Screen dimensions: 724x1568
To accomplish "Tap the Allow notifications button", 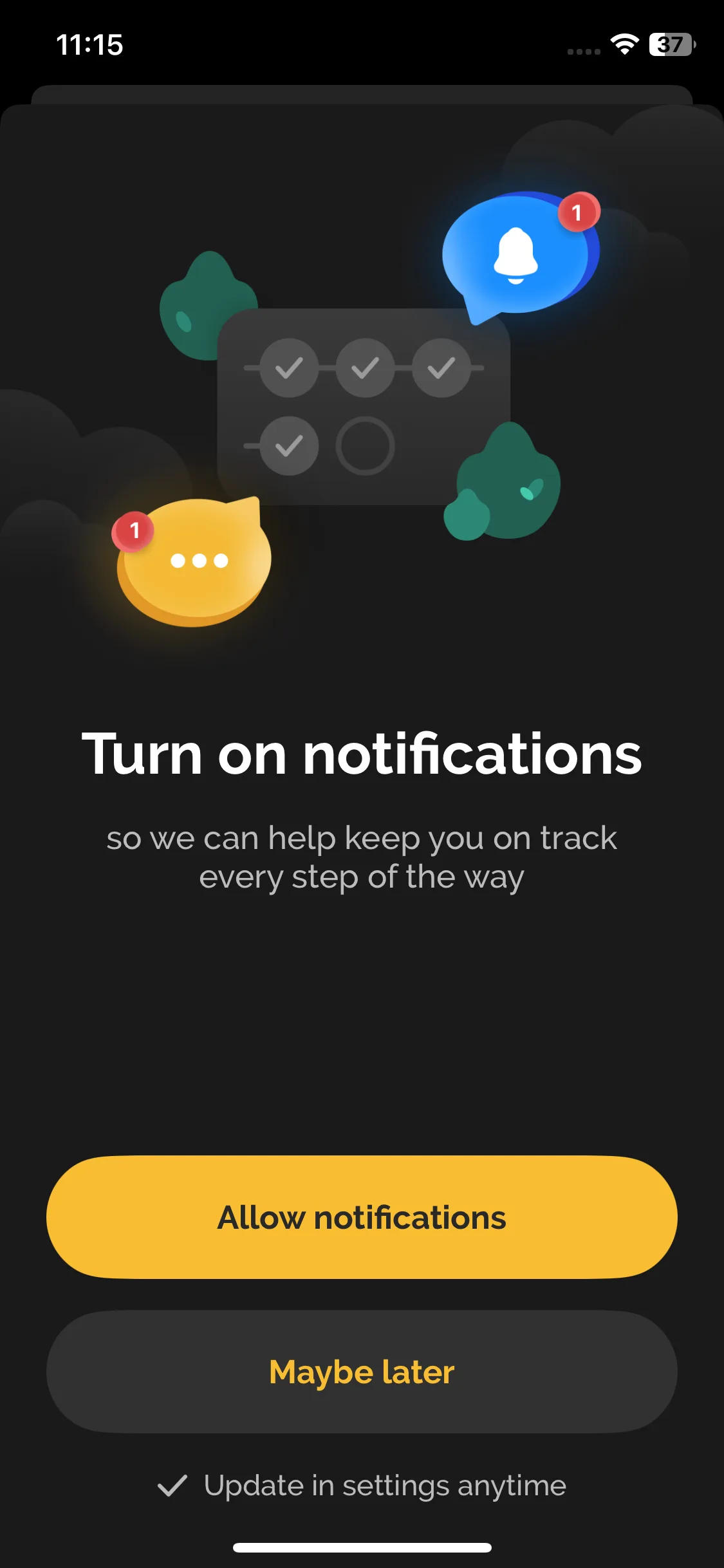I will [362, 1217].
